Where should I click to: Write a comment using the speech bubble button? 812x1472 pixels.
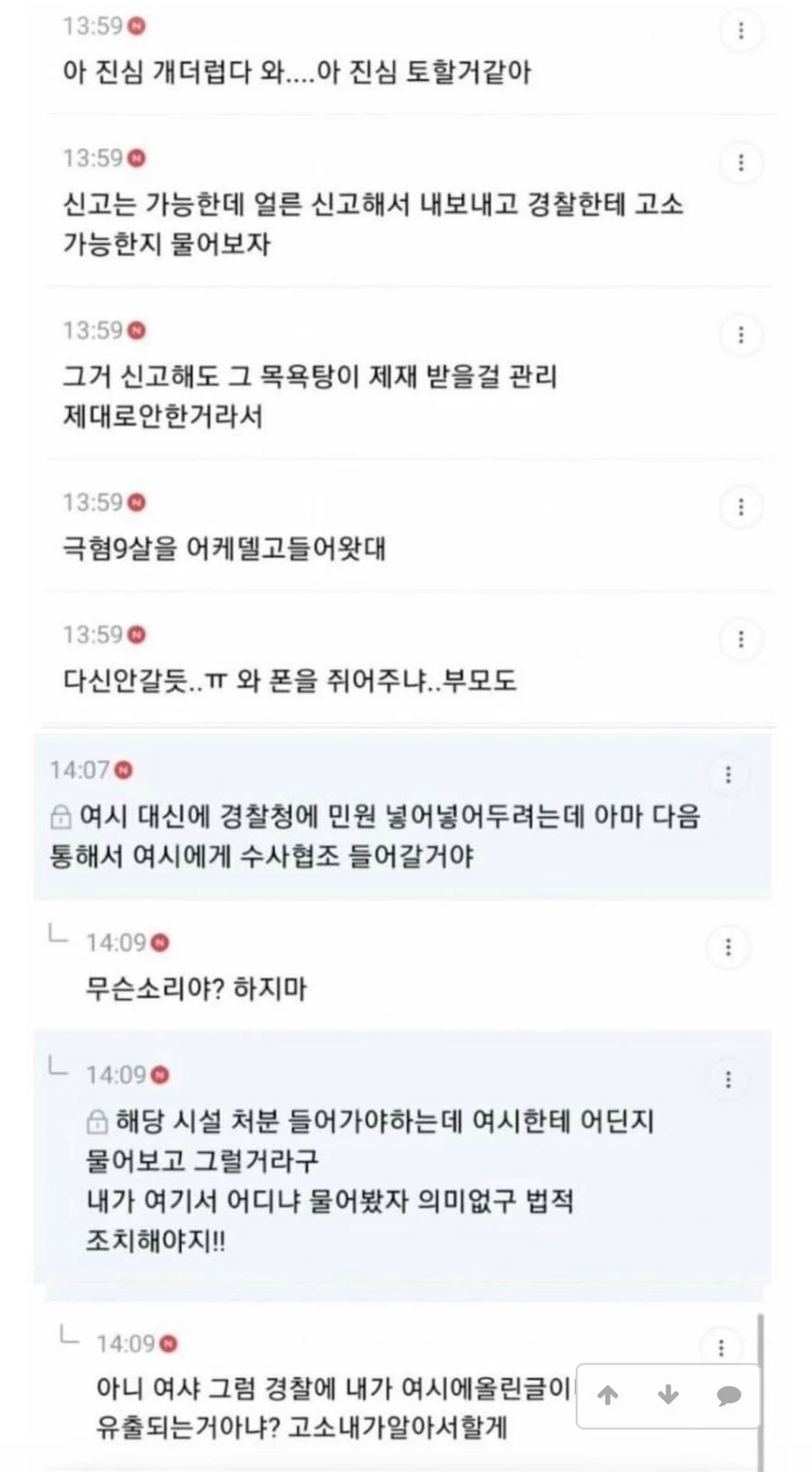pos(729,1396)
